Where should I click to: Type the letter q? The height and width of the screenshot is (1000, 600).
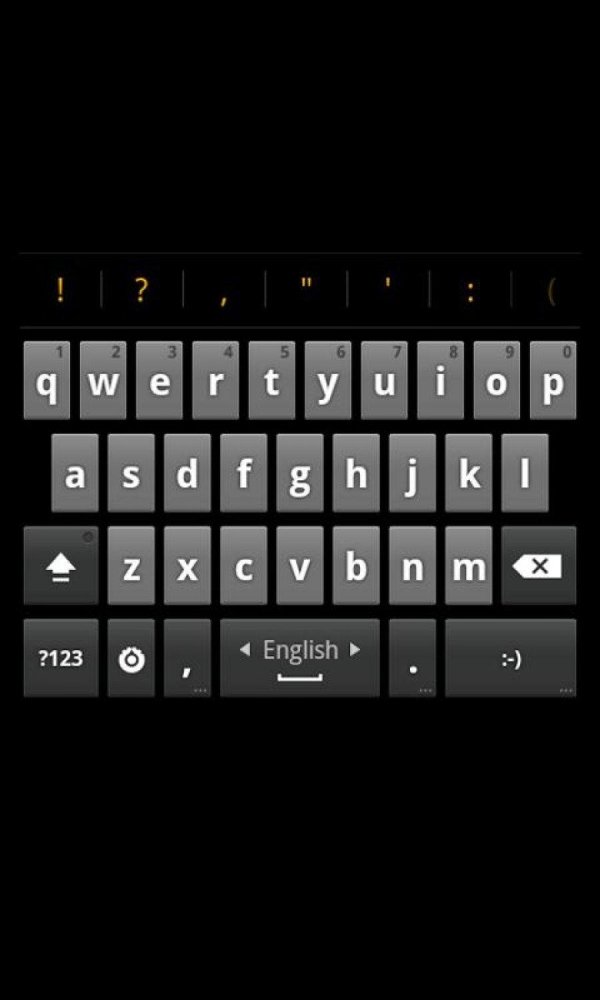tap(47, 380)
